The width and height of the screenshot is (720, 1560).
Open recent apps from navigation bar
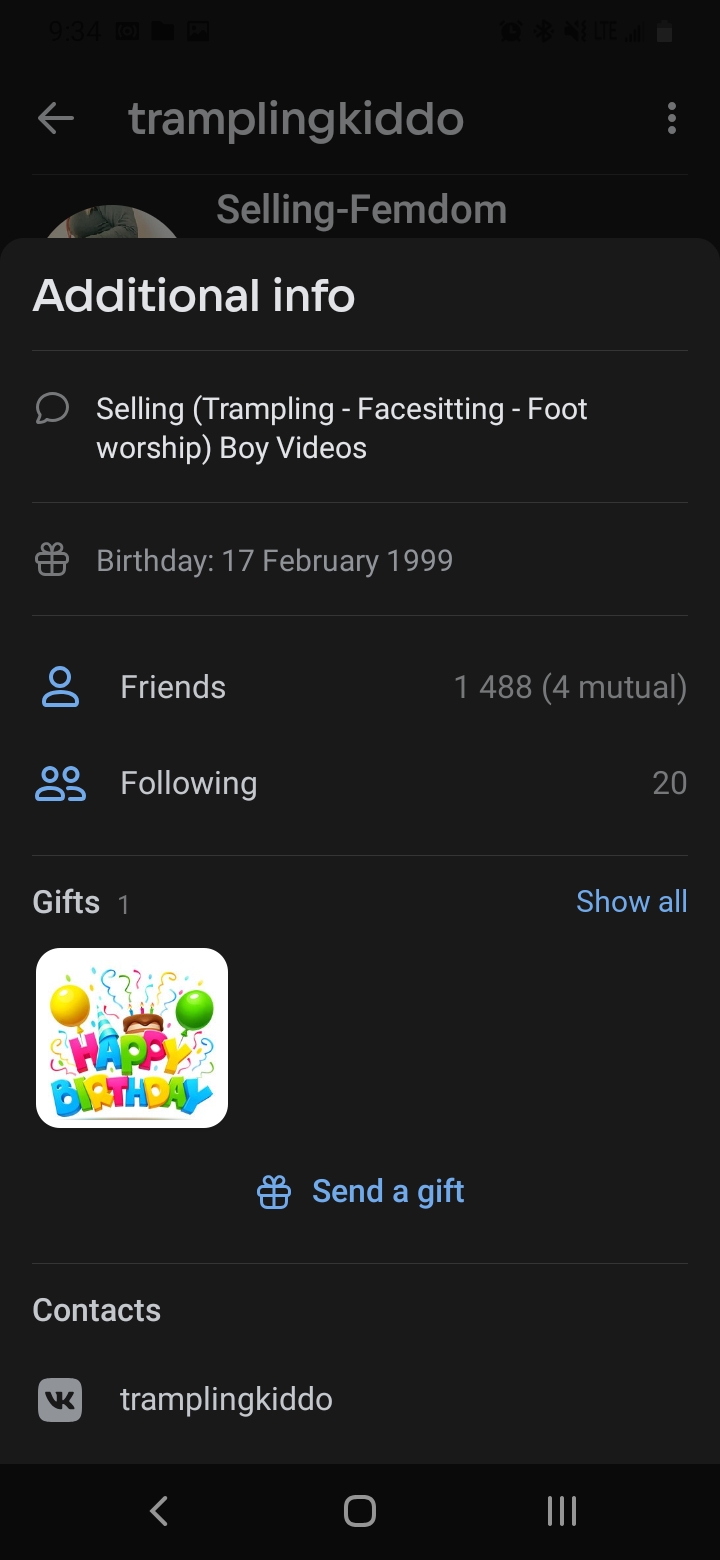pyautogui.click(x=562, y=1510)
